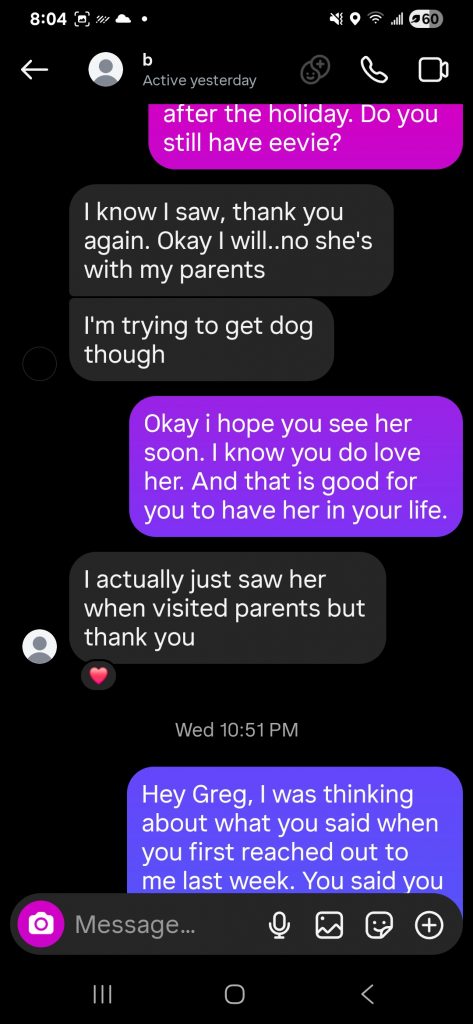Screen dimensions: 473x1024
Task: Start a voice call with b
Action: [x=374, y=70]
